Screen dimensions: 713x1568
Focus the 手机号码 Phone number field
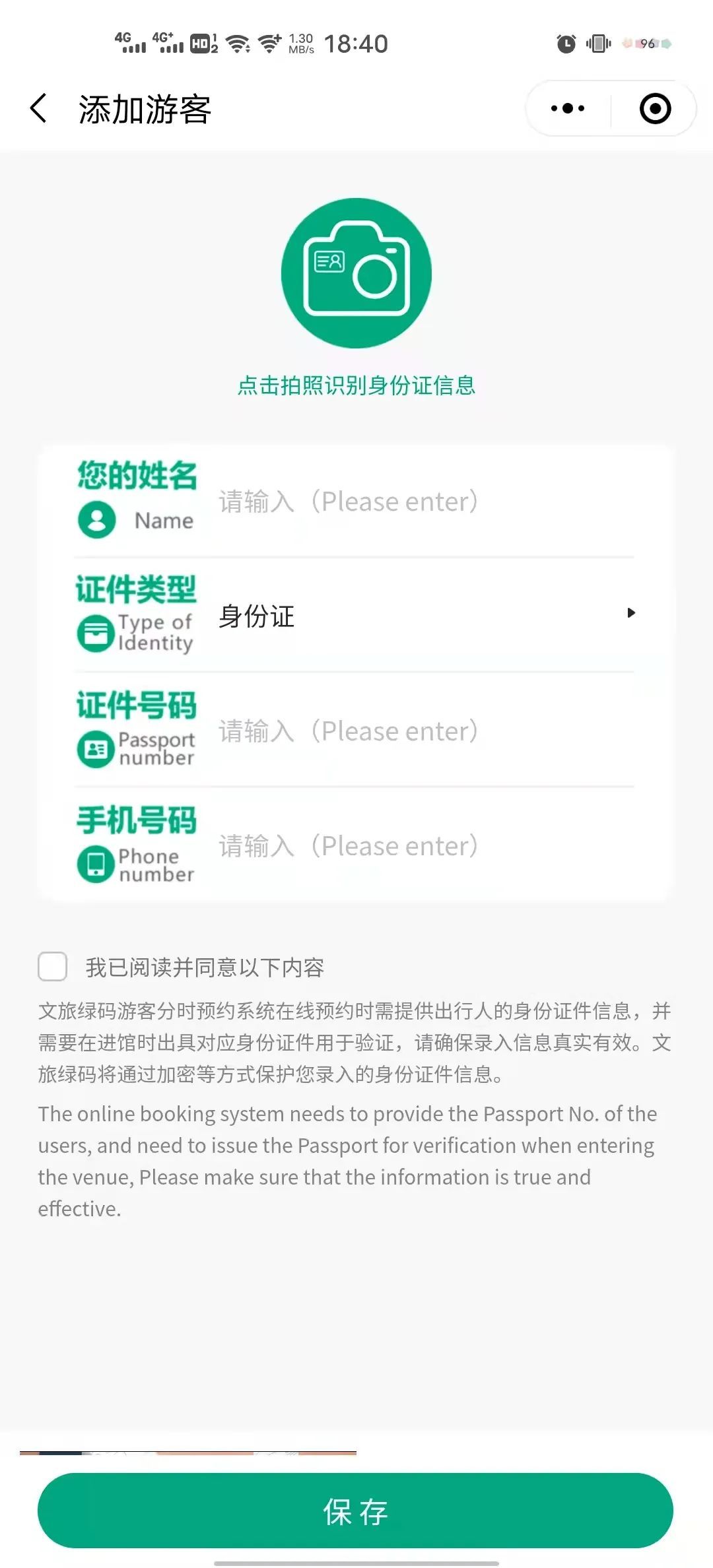[x=423, y=846]
